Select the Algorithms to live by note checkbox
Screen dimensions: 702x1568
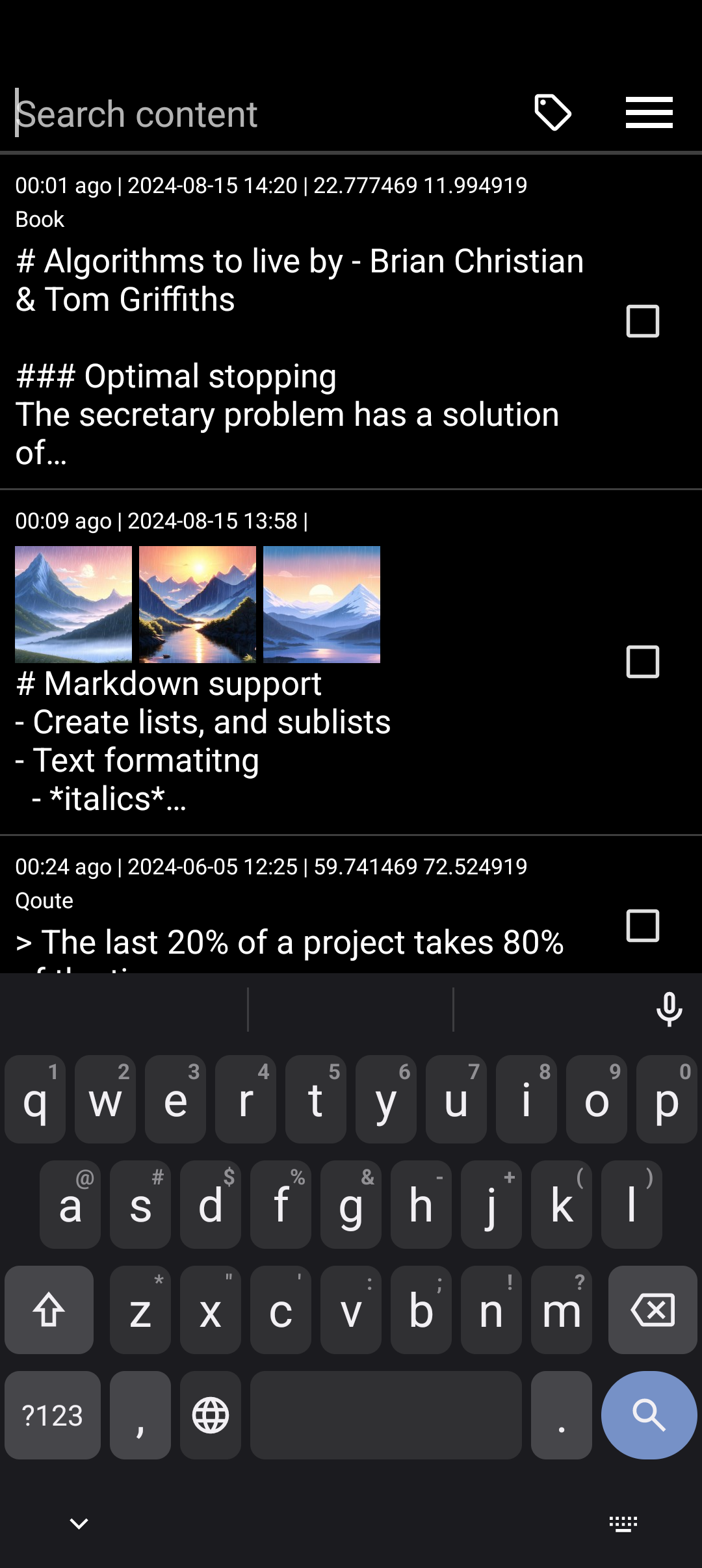(642, 321)
